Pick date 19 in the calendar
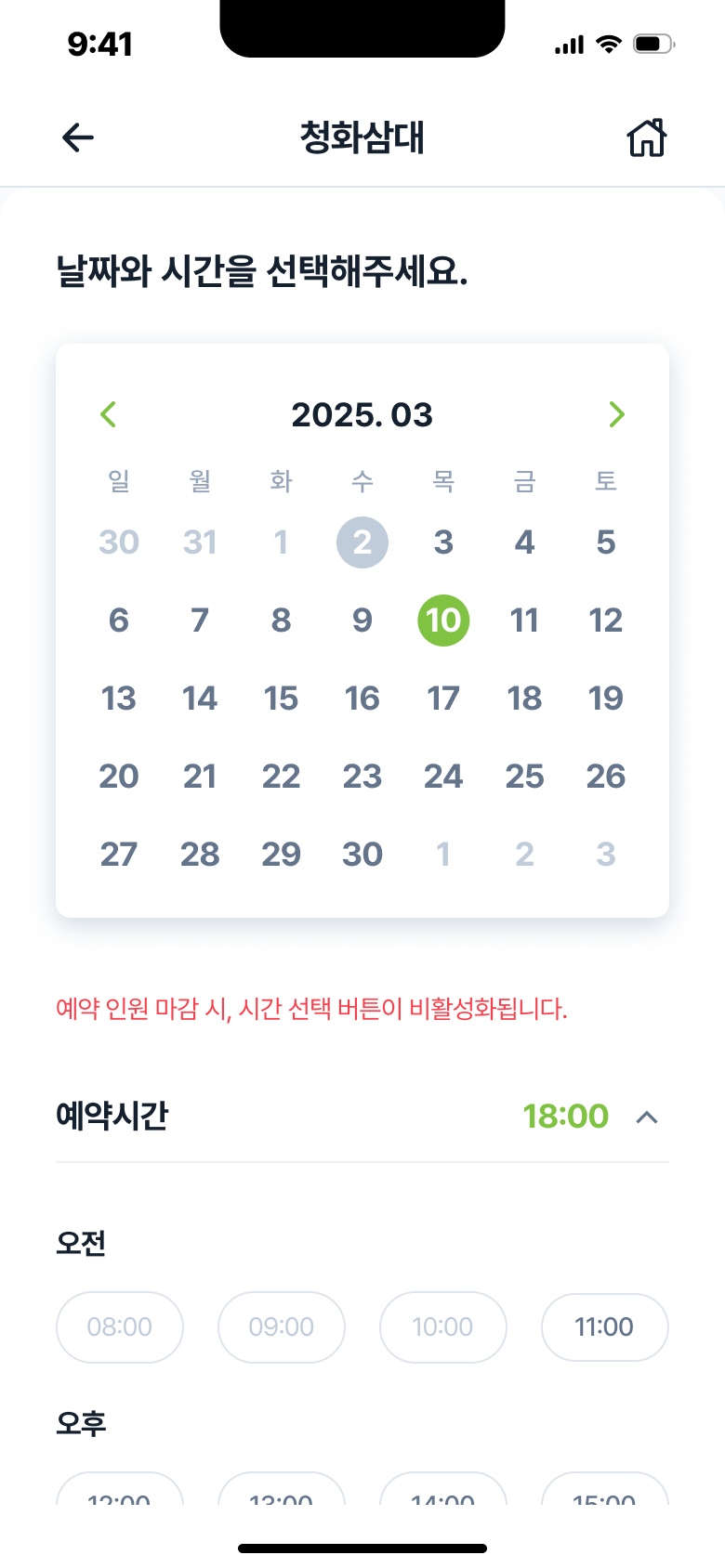The height and width of the screenshot is (1568, 725). (x=605, y=699)
